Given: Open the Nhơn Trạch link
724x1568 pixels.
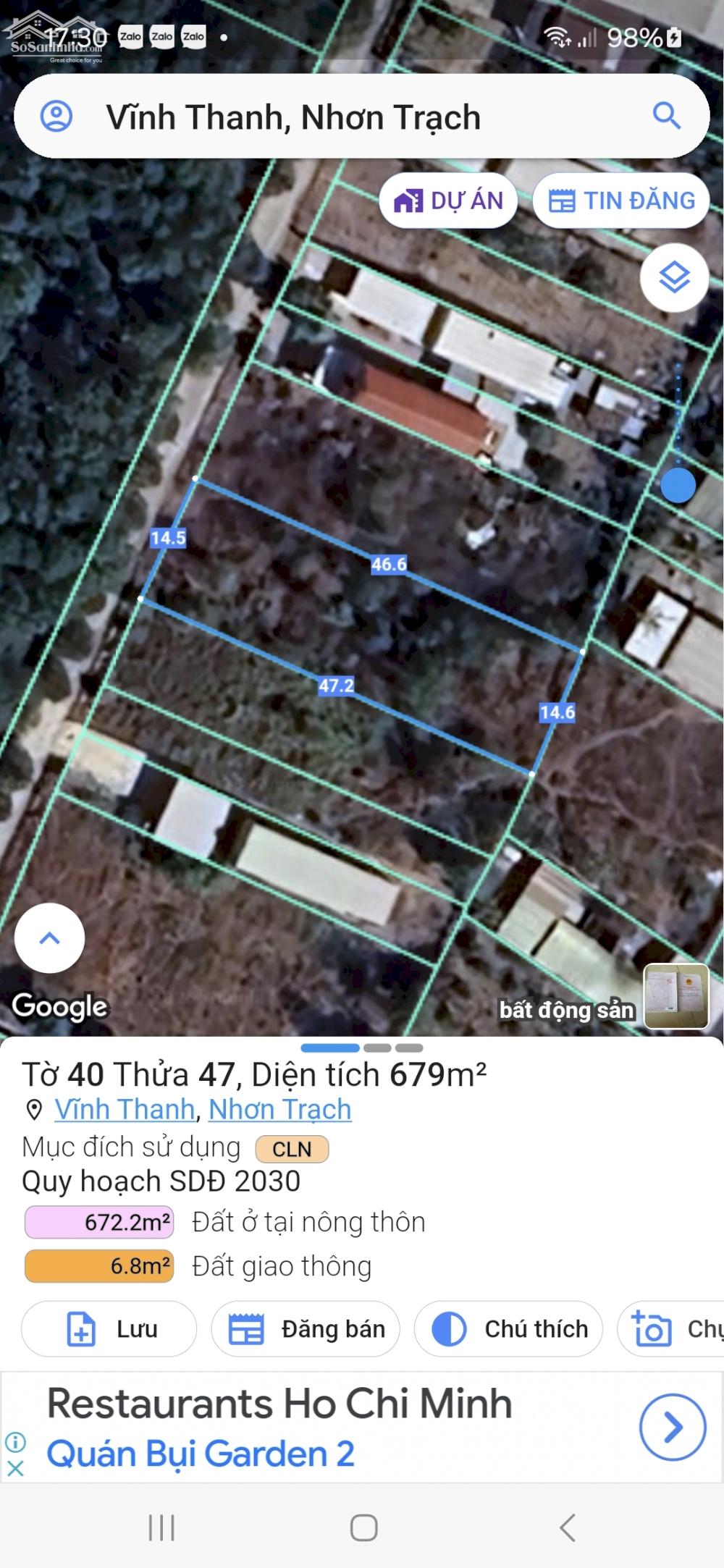Looking at the screenshot, I should (280, 1109).
